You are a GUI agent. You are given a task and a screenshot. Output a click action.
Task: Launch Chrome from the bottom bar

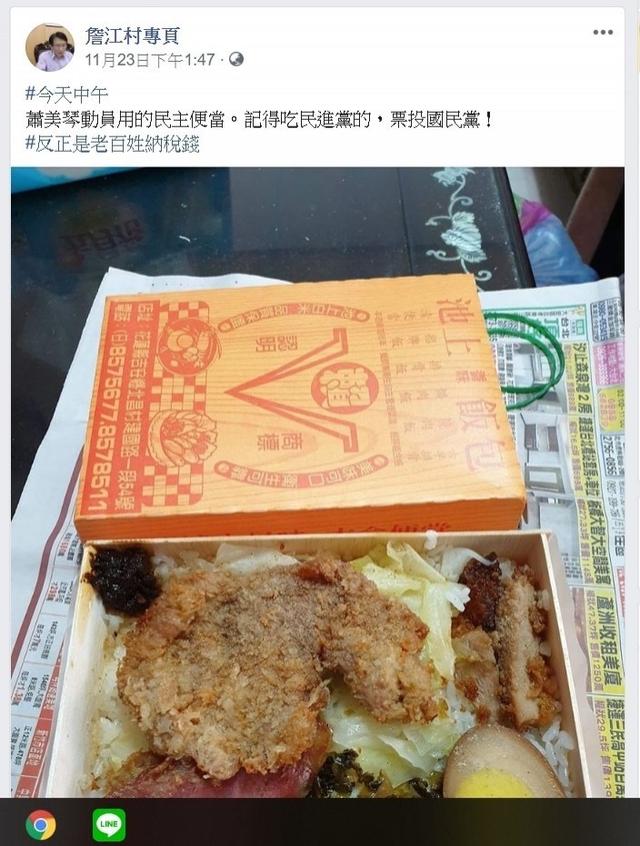coord(41,824)
